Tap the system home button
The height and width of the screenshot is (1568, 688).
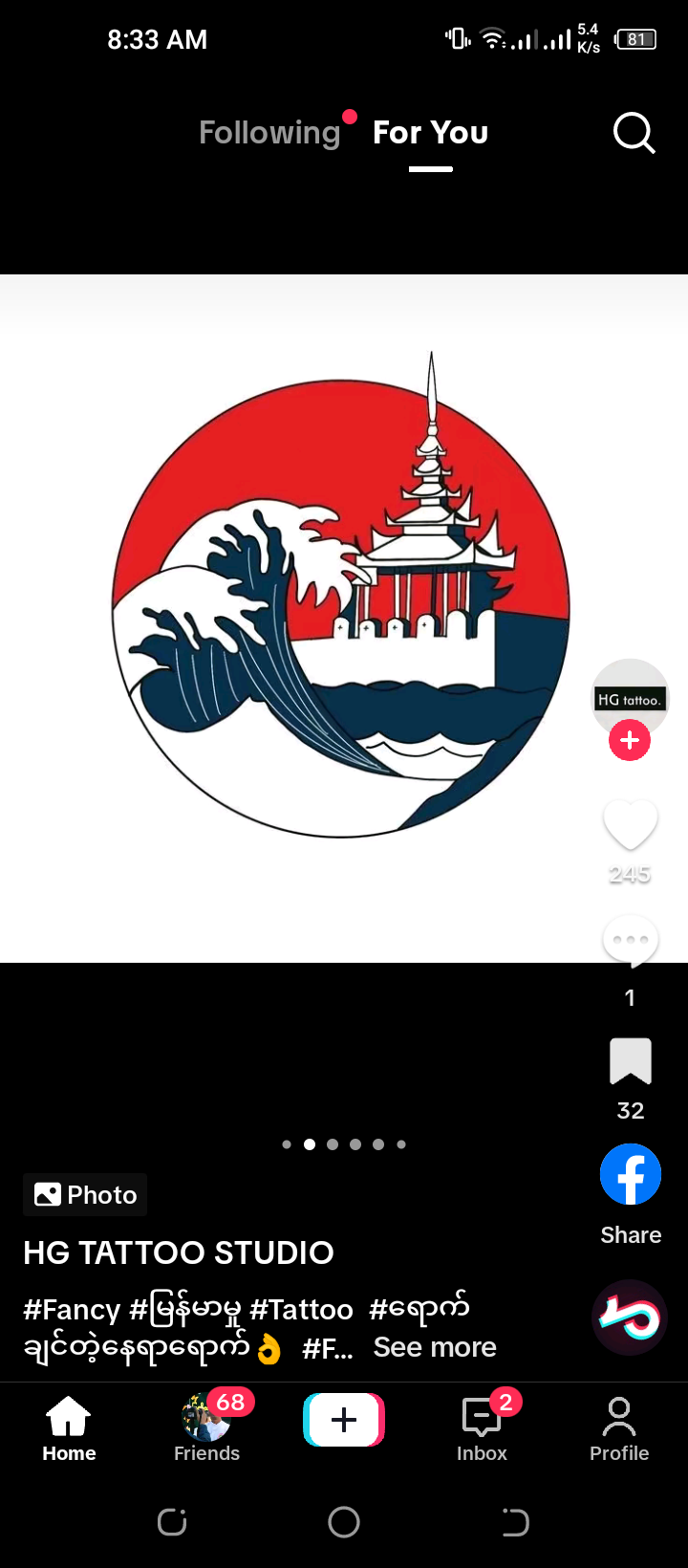[344, 1521]
